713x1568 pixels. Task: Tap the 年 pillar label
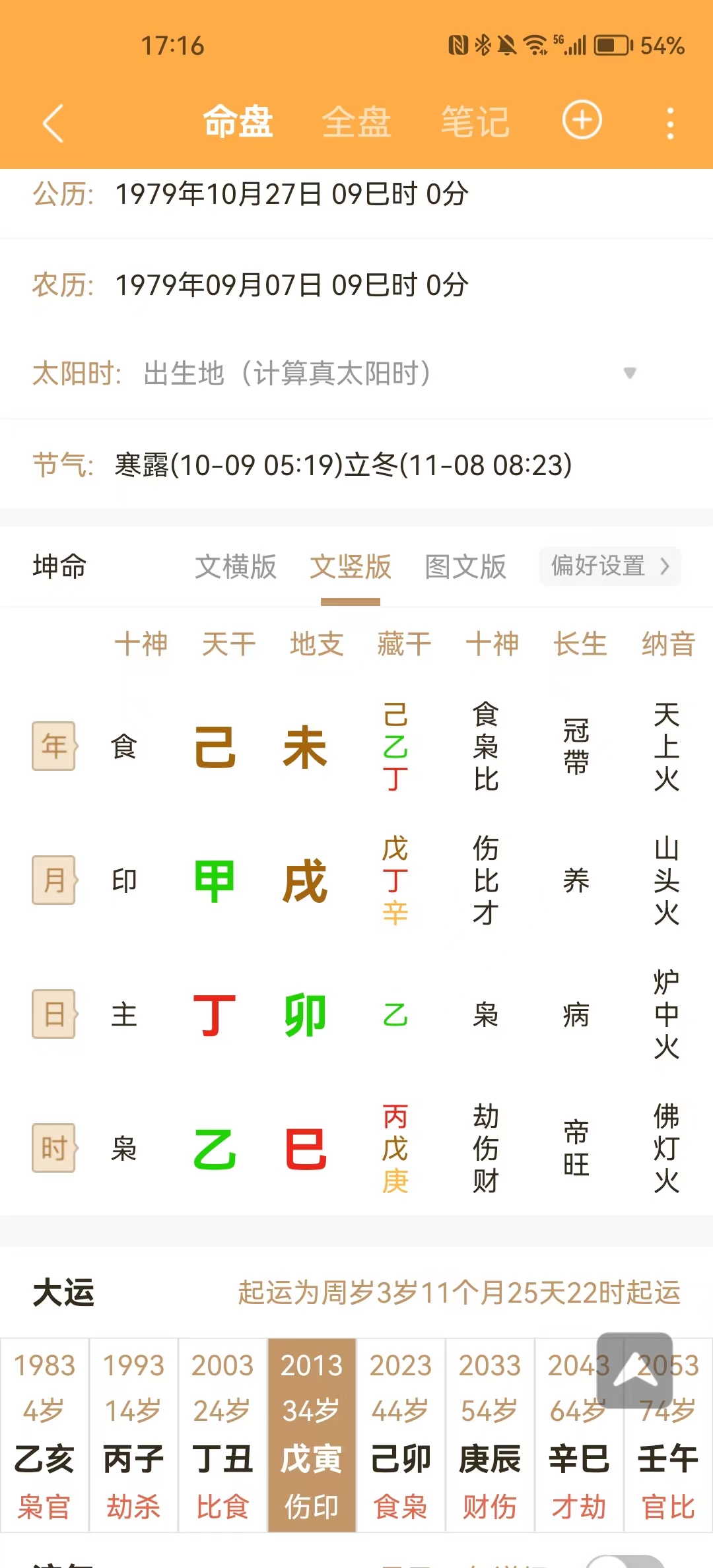54,746
